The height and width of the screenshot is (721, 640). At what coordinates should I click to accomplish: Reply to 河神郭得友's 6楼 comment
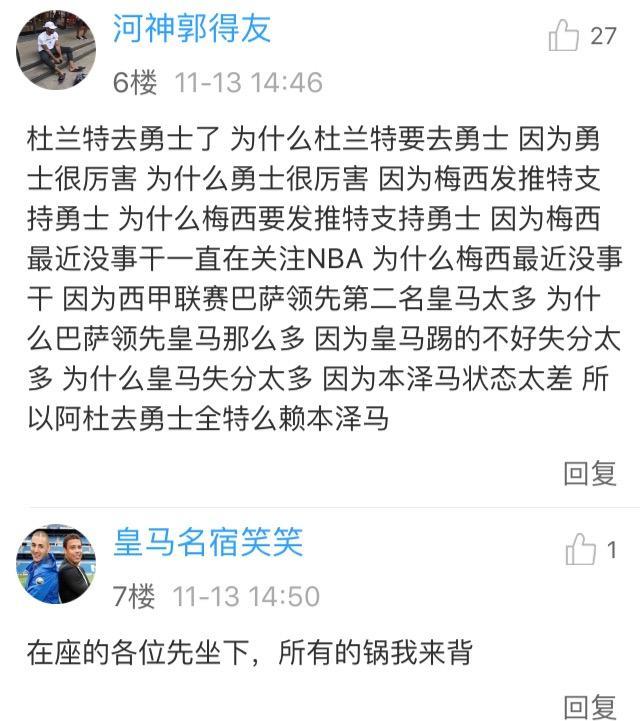point(589,473)
